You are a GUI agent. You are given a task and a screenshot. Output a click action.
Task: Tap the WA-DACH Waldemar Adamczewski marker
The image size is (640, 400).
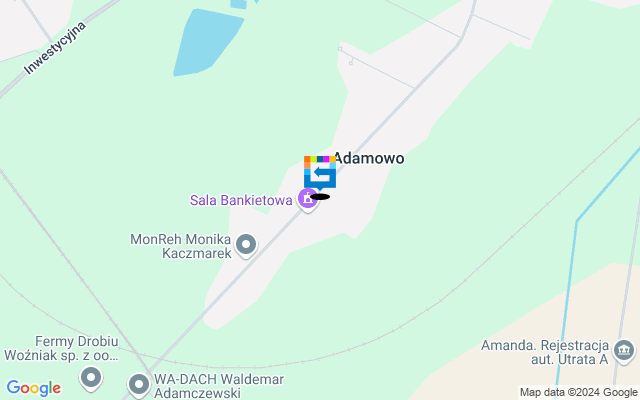pyautogui.click(x=139, y=383)
